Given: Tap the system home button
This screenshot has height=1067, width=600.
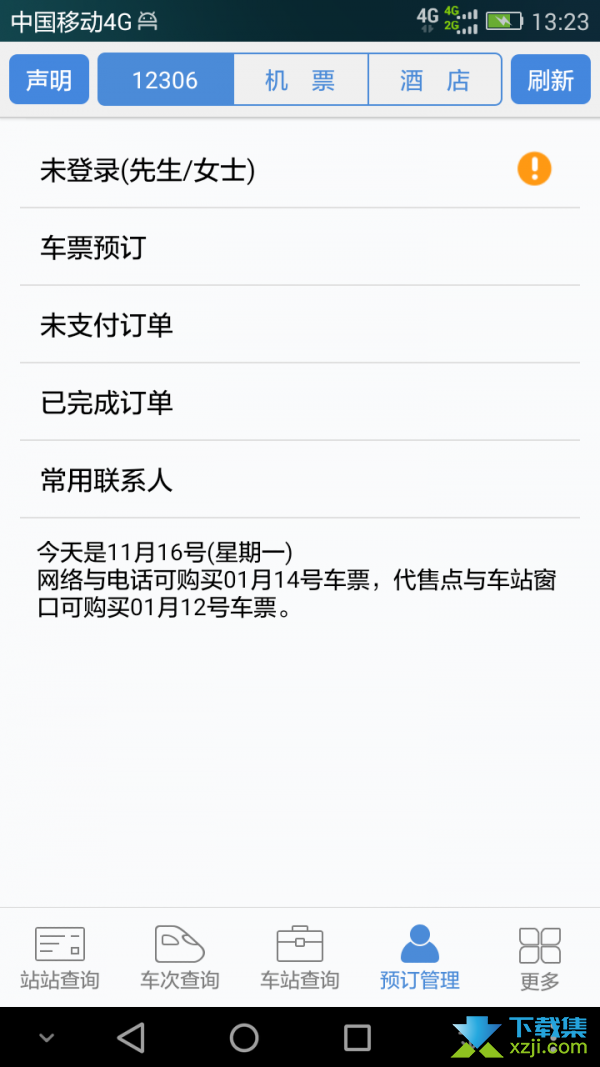Looking at the screenshot, I should pos(244,1037).
